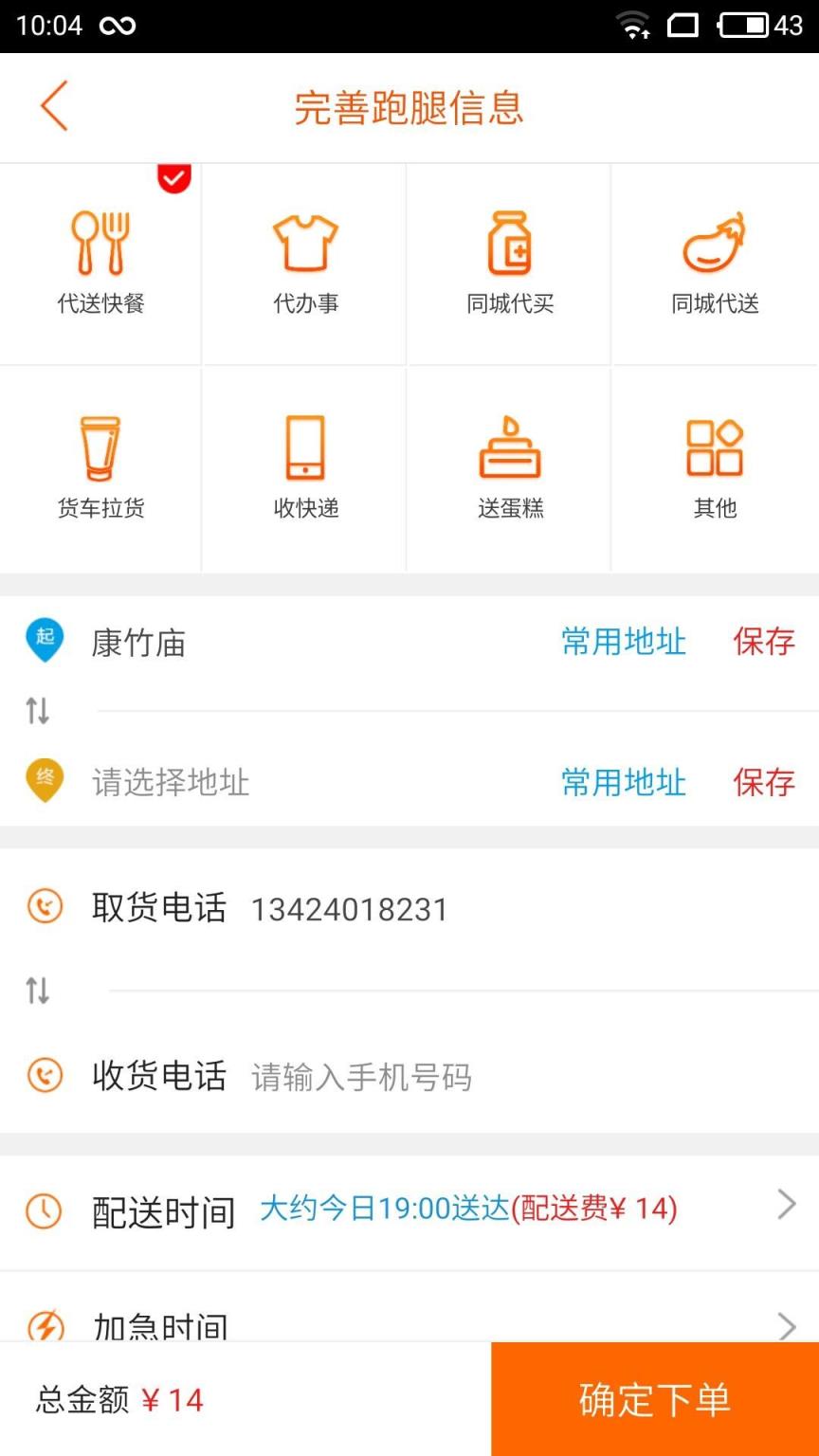The width and height of the screenshot is (819, 1456).
Task: Save the destination address with 保存
Action: [763, 782]
